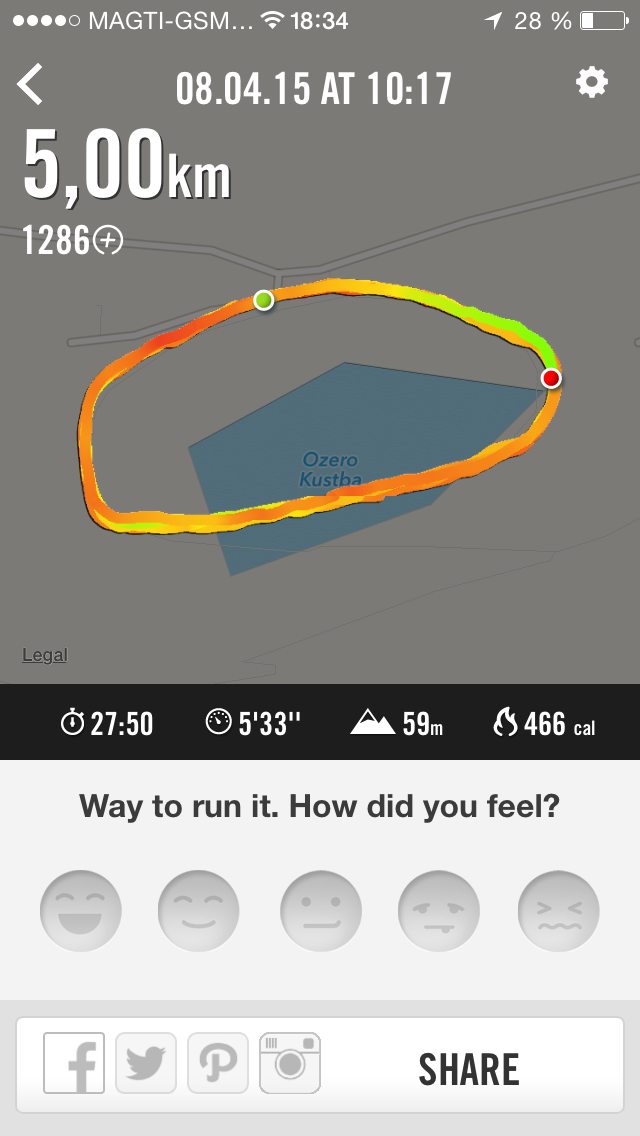Open the Legal link on the map
Screen dimensions: 640x1136
(45, 656)
